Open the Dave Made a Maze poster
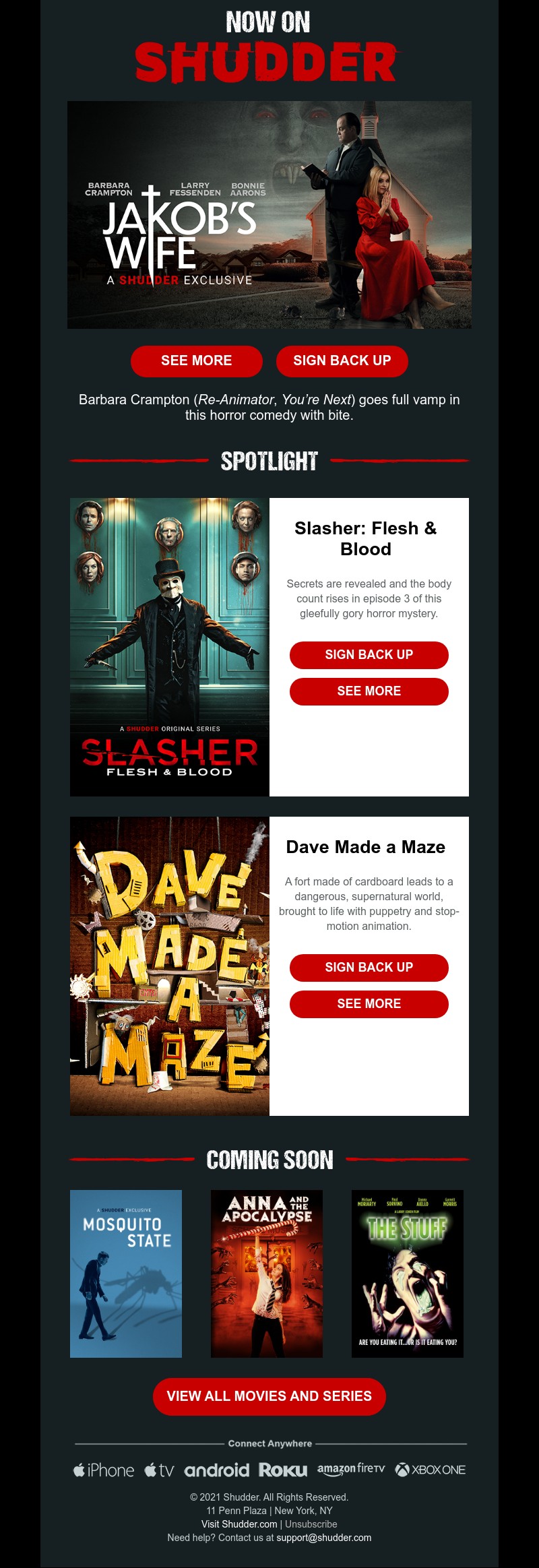The image size is (539, 1568). coord(170,966)
